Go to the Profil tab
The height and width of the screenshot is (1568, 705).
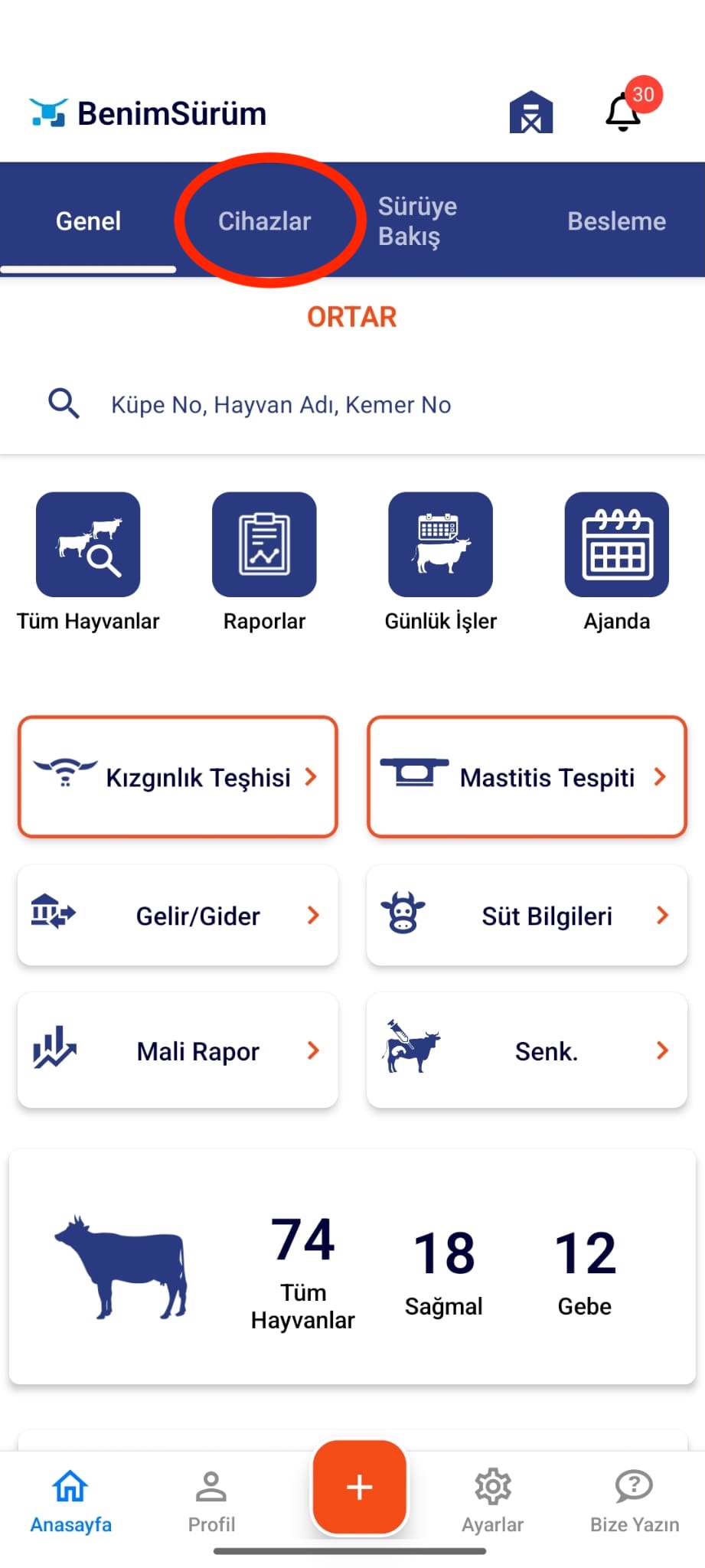point(211,1501)
